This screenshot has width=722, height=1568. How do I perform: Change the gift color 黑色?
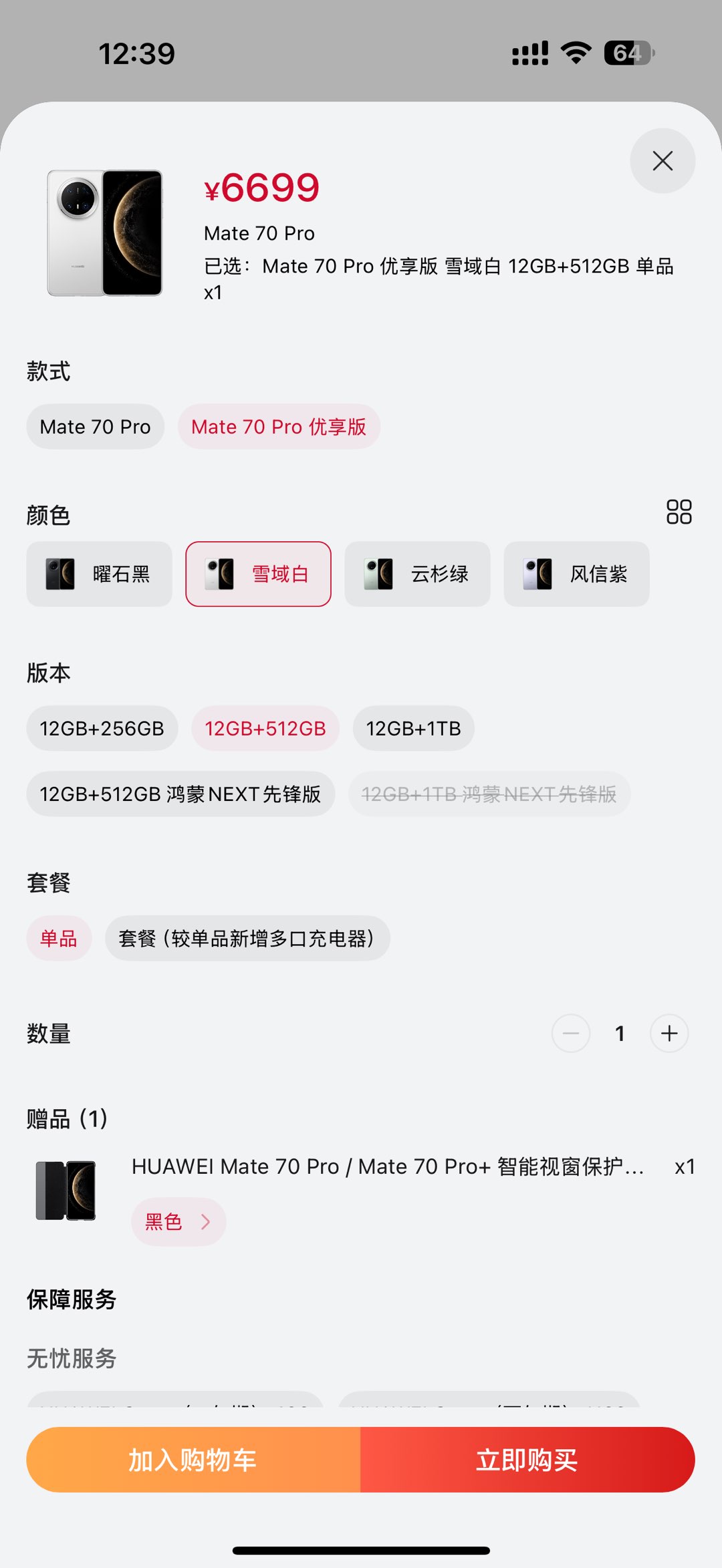tap(178, 1222)
